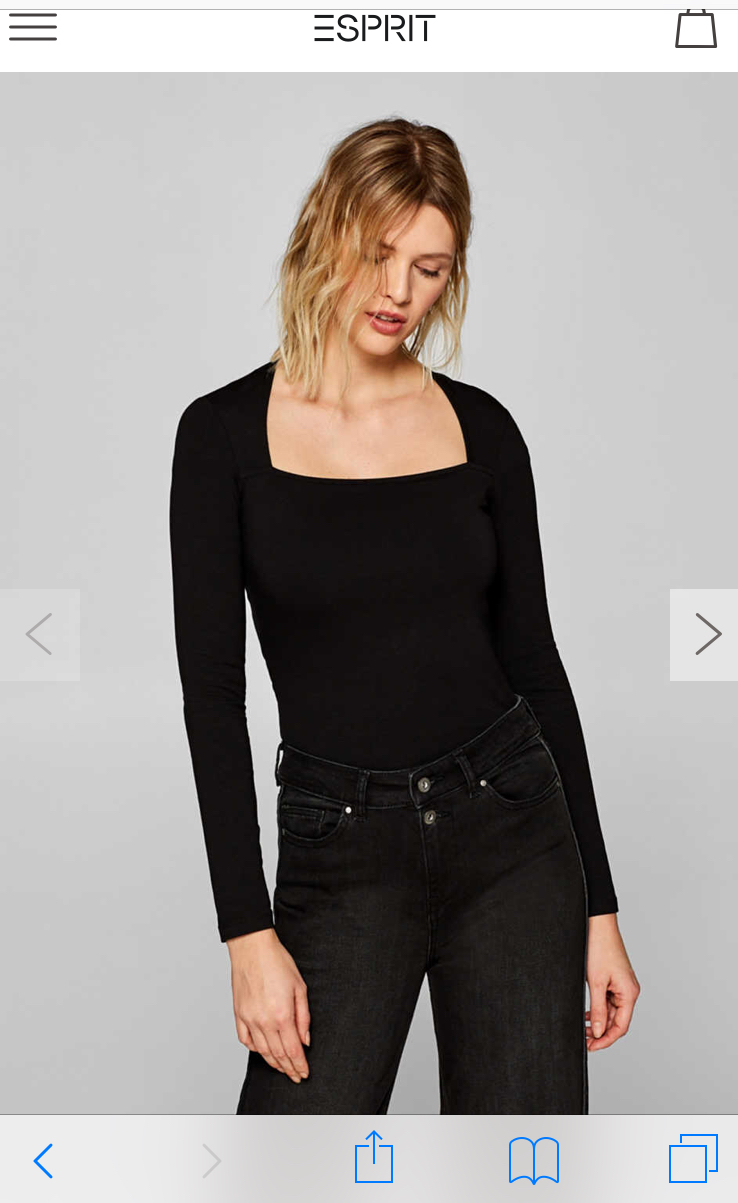The width and height of the screenshot is (738, 1203).
Task: Open the browser tabs overview
Action: pyautogui.click(x=693, y=1159)
